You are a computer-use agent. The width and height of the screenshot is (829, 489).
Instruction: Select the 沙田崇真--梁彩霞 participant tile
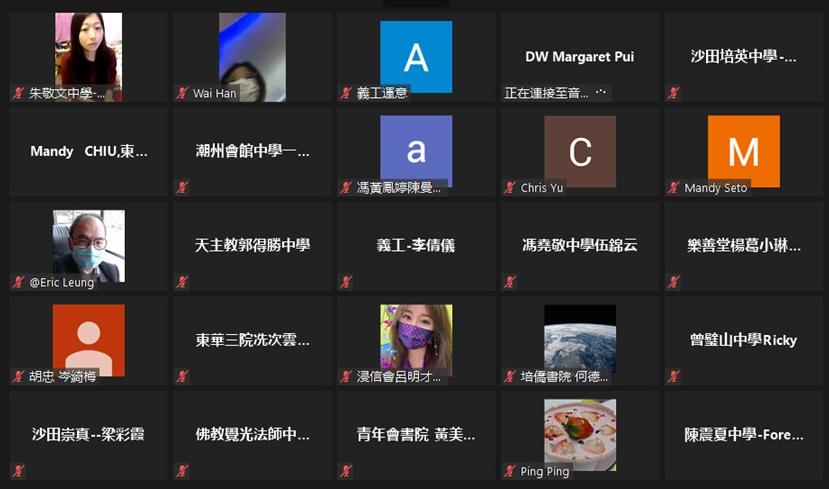[x=88, y=435]
